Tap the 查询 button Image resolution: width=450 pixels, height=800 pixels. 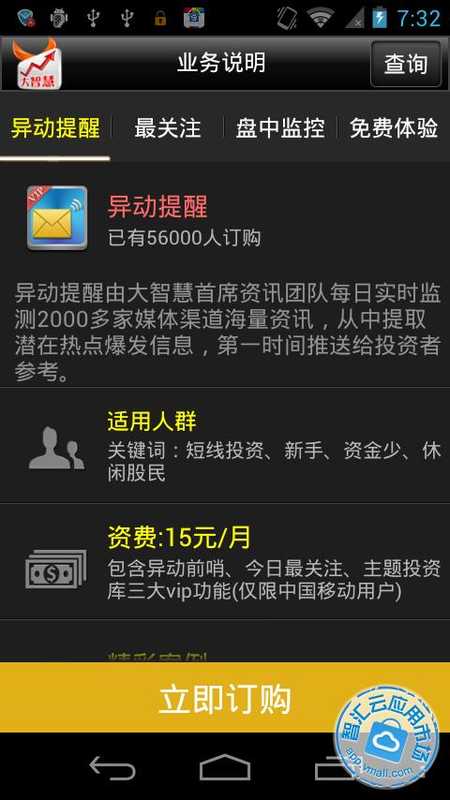(x=406, y=64)
